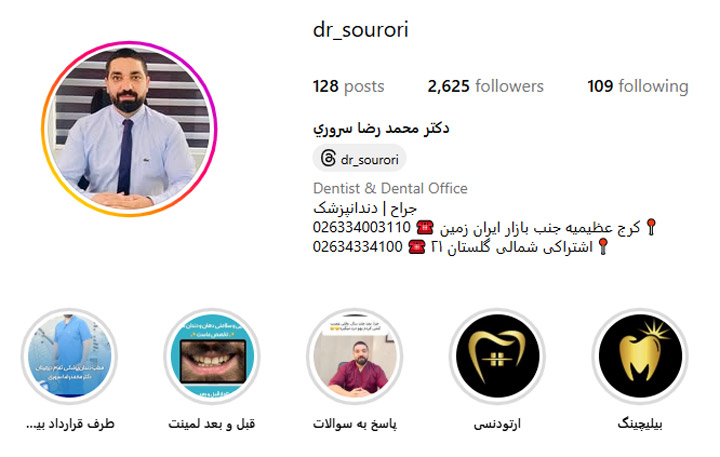This screenshot has width=720, height=457.
Task: Open the dr_sourori Threads badge
Action: coord(360,158)
